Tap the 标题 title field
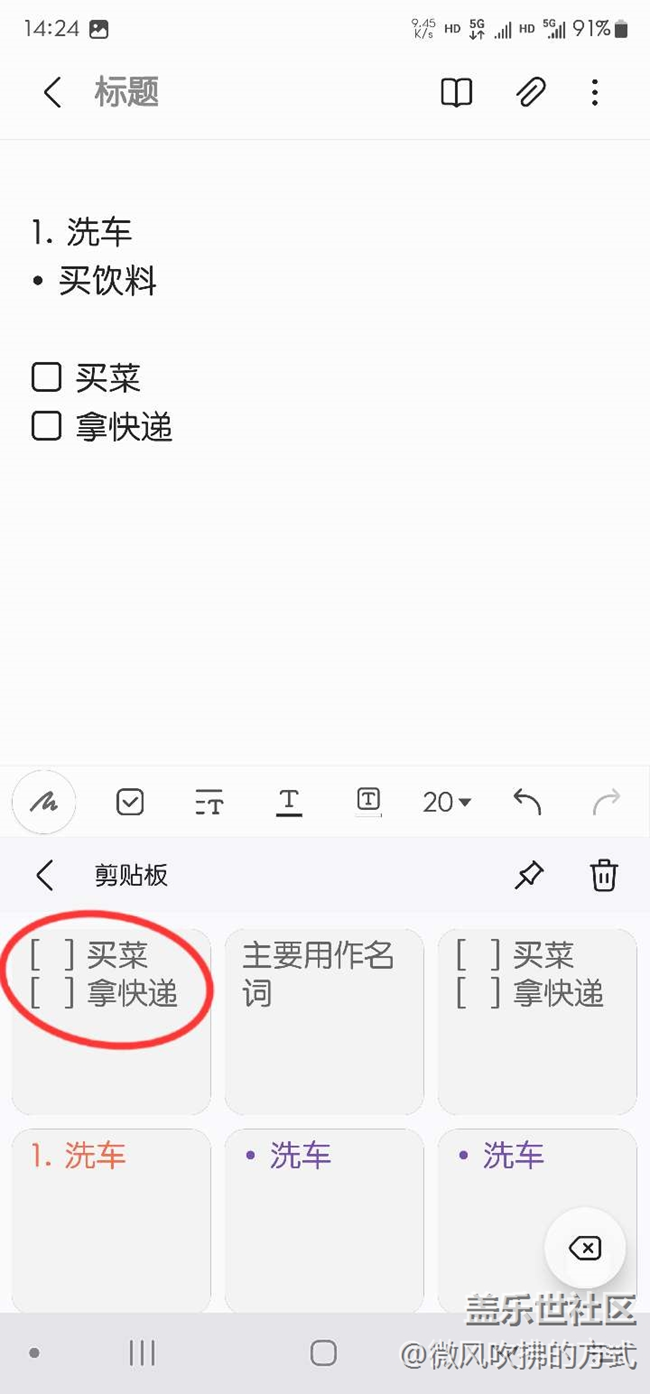The width and height of the screenshot is (650, 1394). point(127,92)
